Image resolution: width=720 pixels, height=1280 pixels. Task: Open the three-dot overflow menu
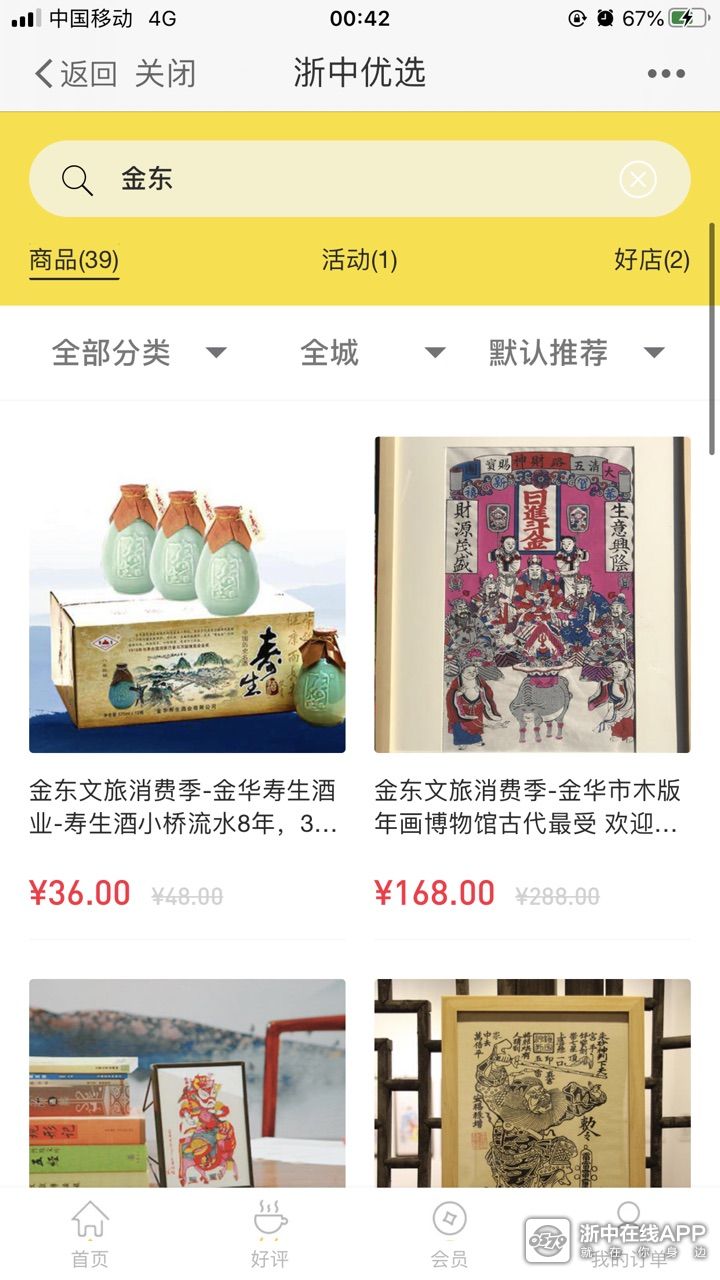click(666, 73)
